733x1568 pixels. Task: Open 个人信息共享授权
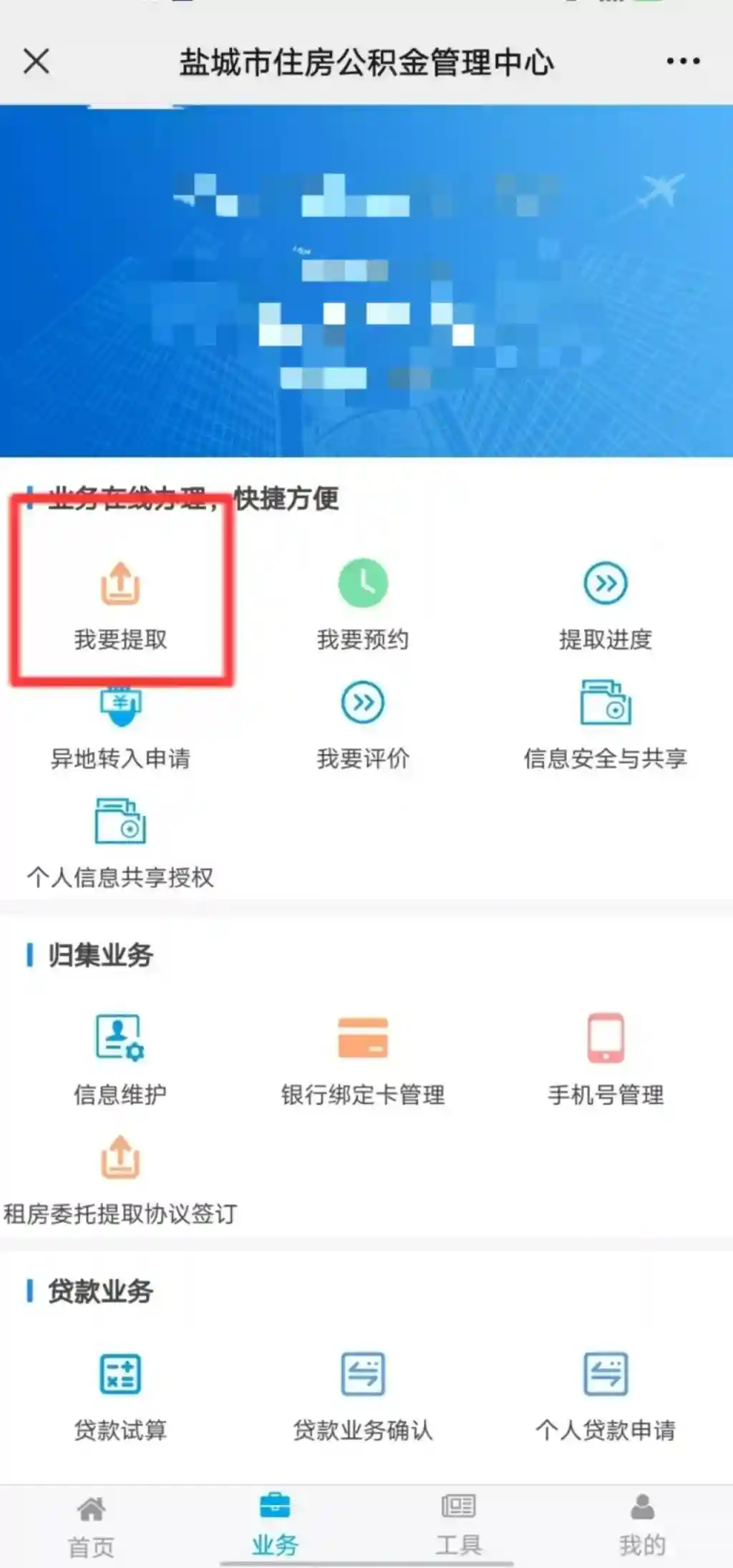tap(120, 843)
